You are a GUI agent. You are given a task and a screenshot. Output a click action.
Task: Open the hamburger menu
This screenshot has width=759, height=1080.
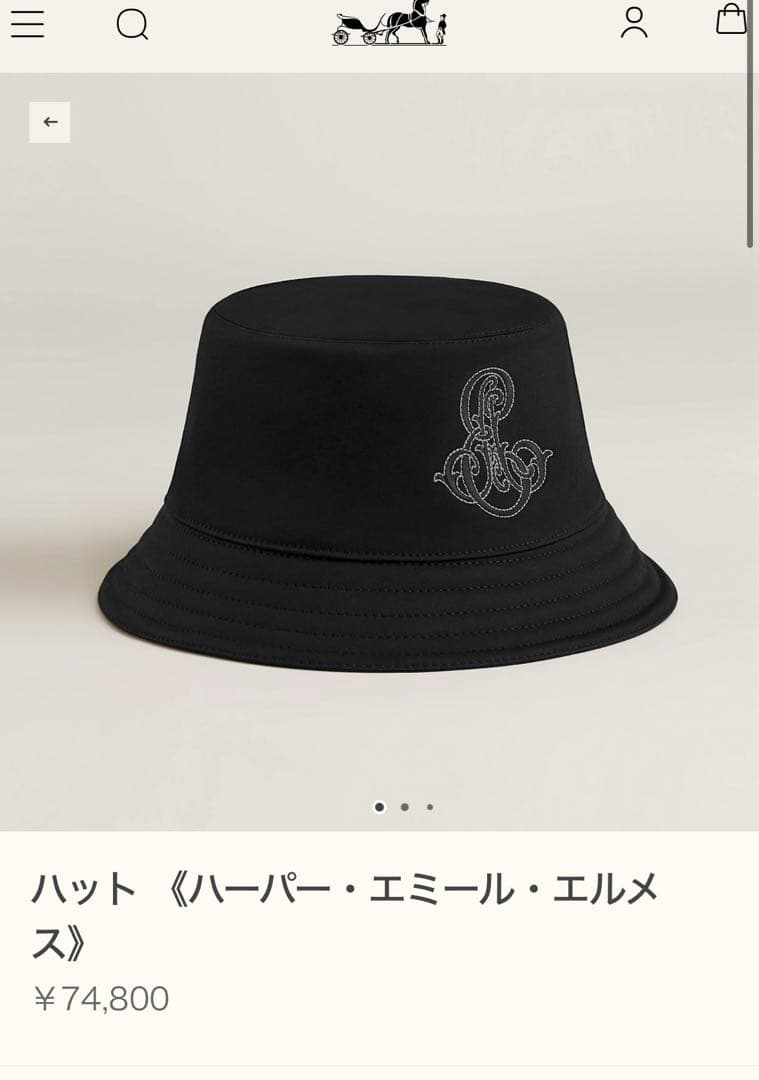click(x=27, y=23)
